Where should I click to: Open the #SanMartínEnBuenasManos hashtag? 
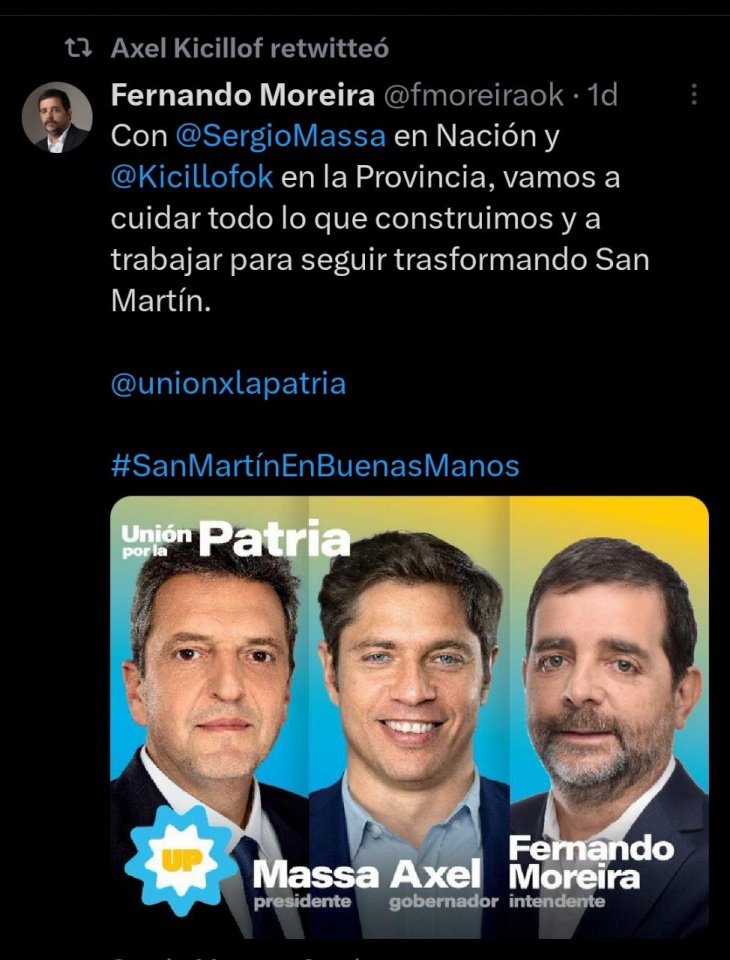coord(315,465)
